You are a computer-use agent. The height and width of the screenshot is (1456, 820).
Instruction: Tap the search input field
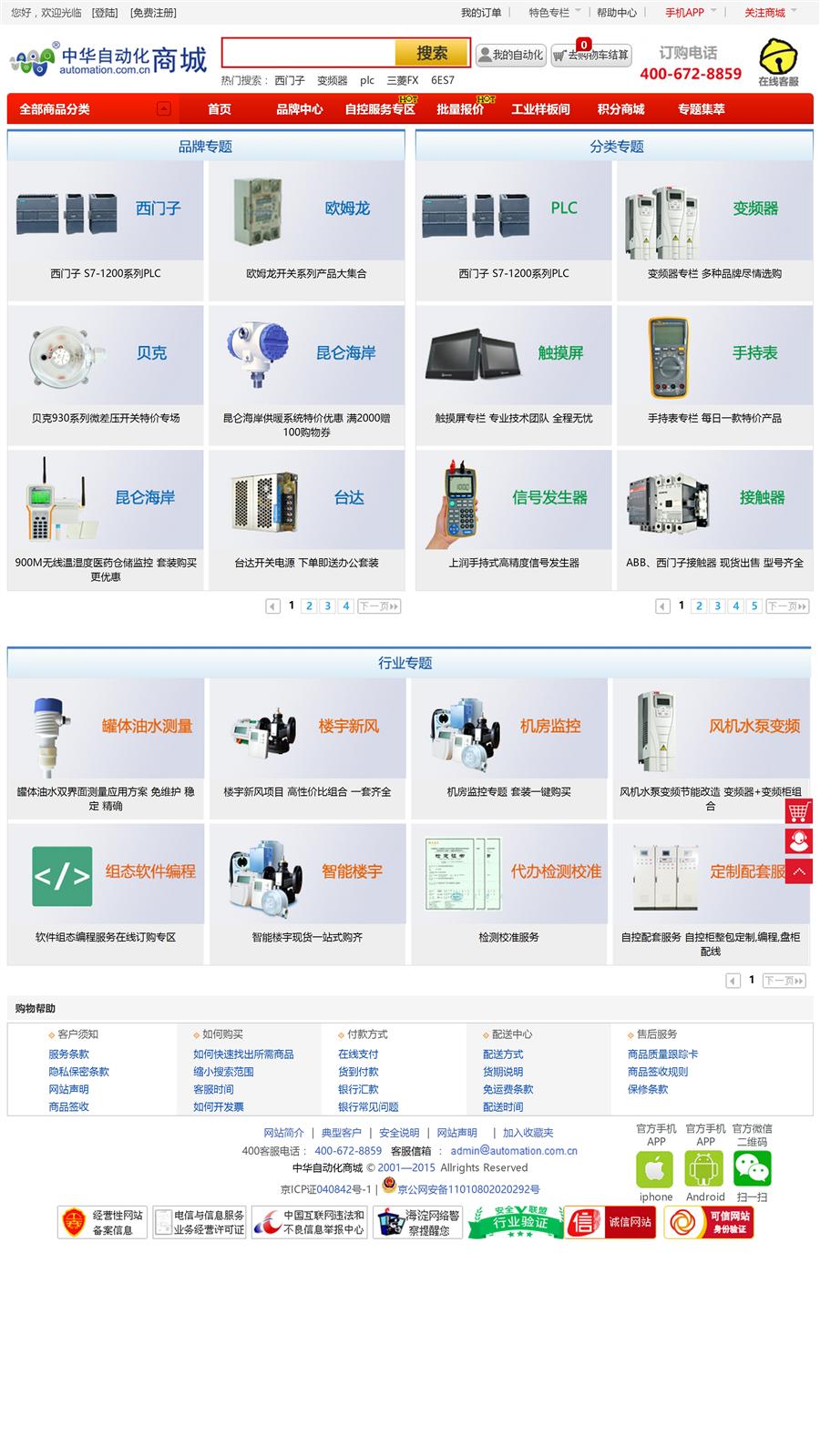[308, 53]
